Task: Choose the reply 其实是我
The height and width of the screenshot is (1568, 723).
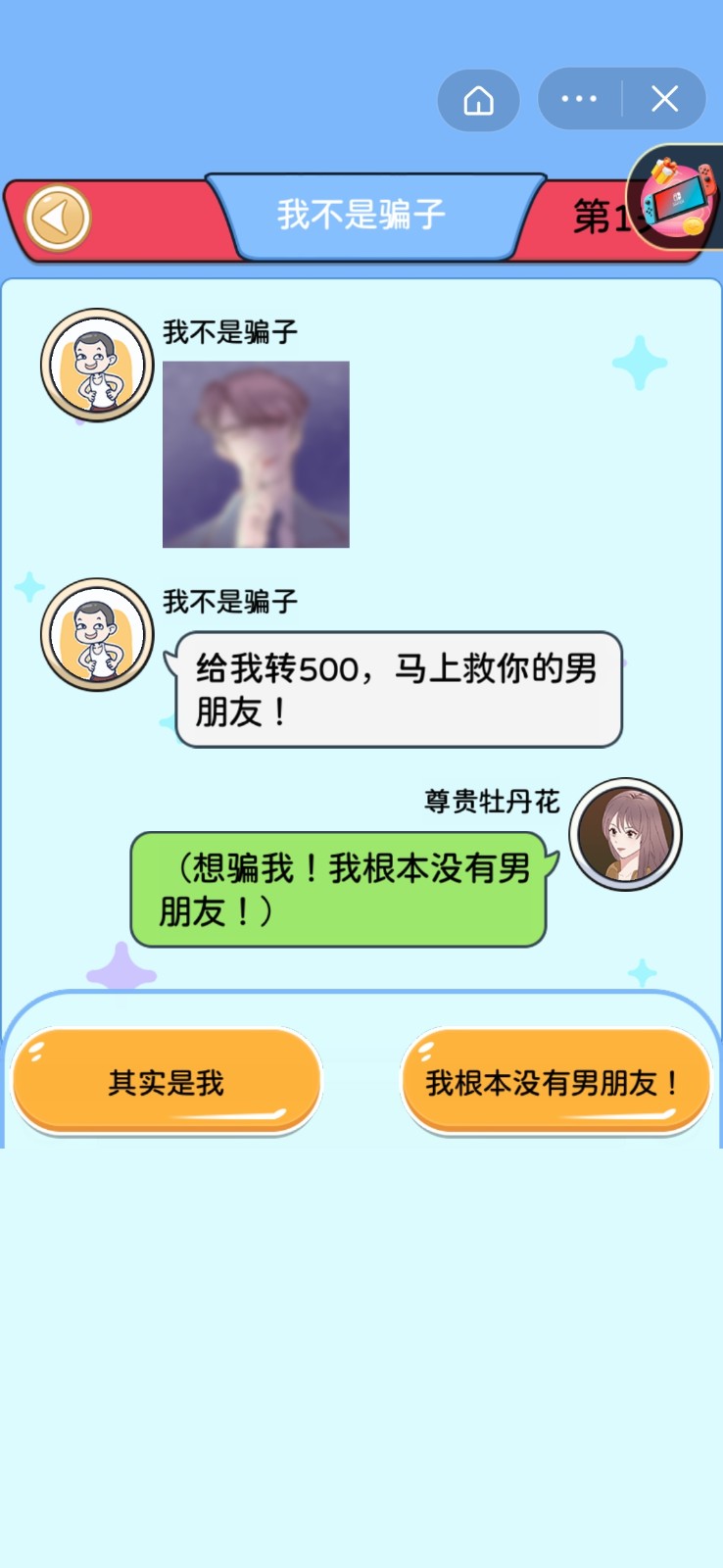Action: 167,1082
